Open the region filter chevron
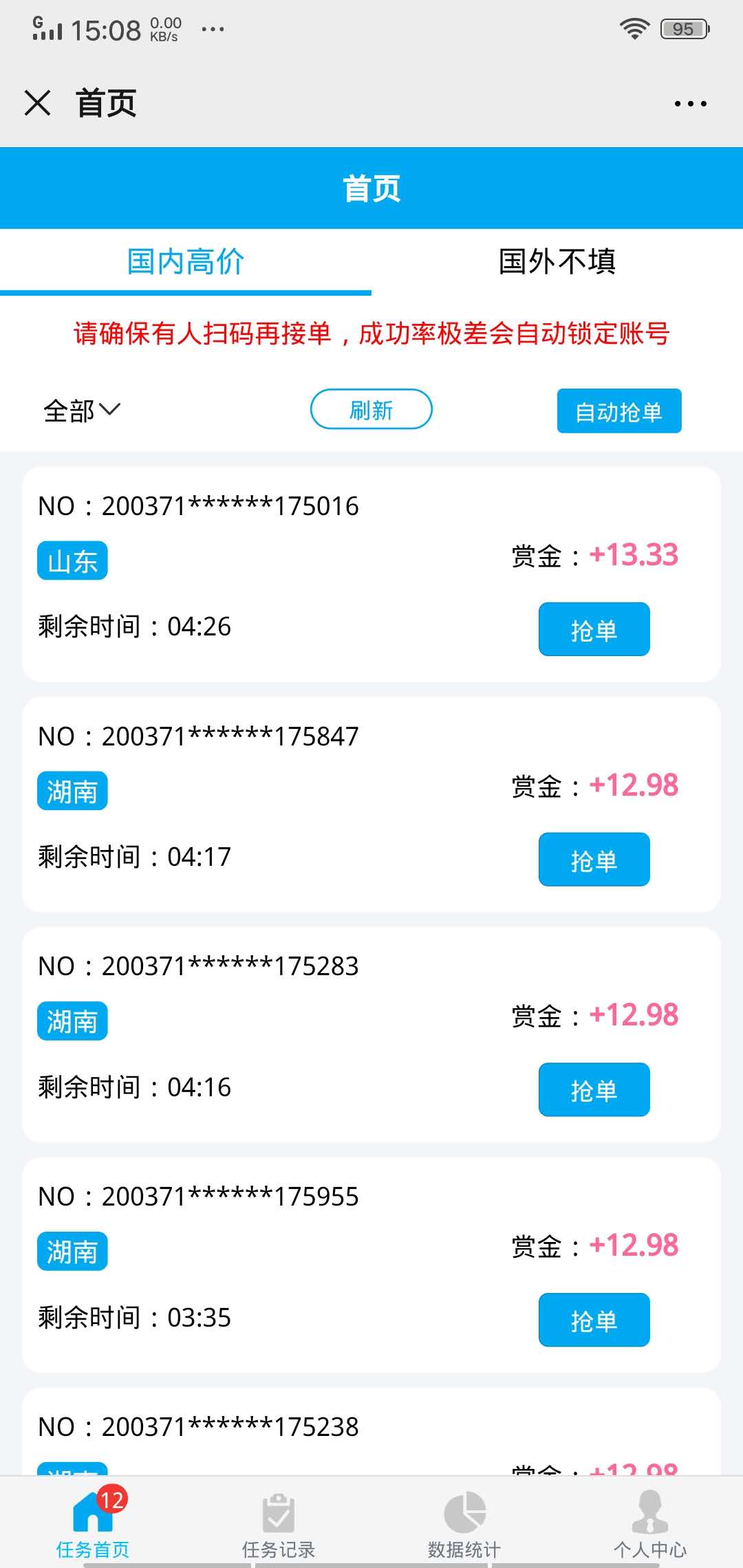The width and height of the screenshot is (743, 1568). (110, 411)
